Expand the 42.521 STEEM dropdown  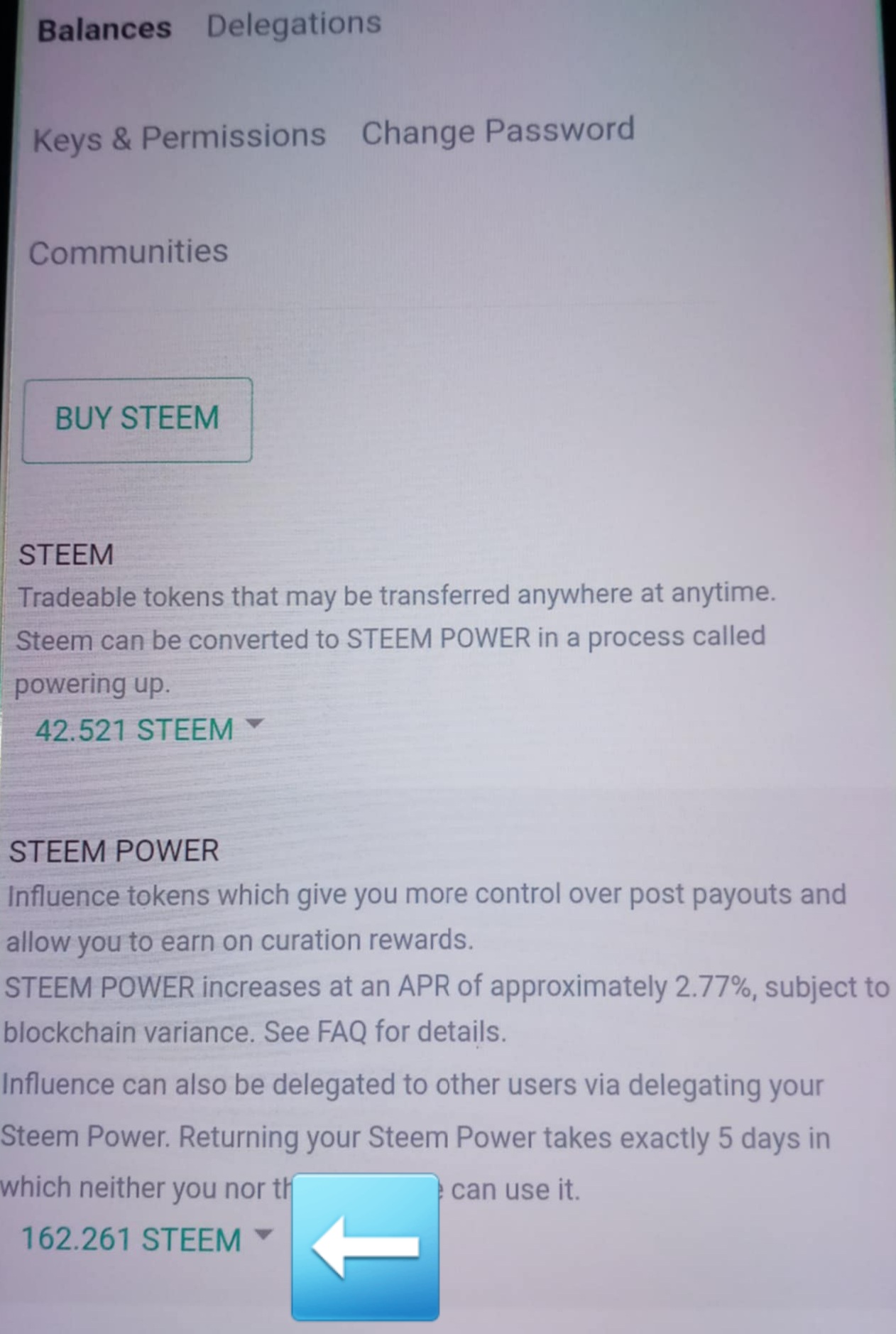click(149, 730)
